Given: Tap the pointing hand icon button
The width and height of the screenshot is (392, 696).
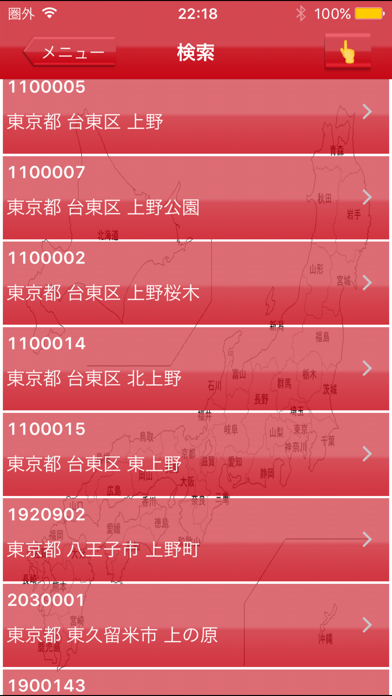Looking at the screenshot, I should pos(348,52).
